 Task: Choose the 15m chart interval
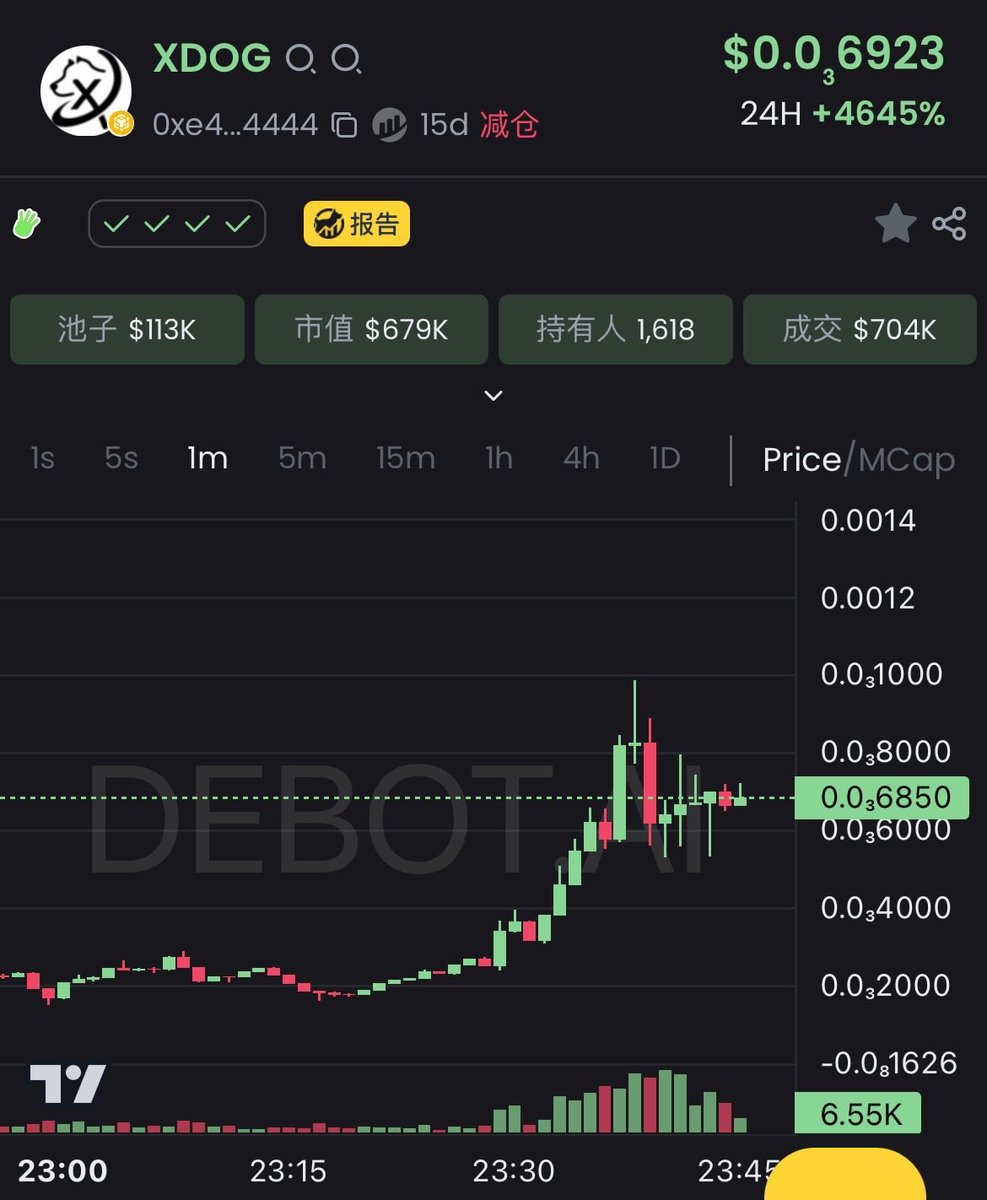click(x=405, y=458)
